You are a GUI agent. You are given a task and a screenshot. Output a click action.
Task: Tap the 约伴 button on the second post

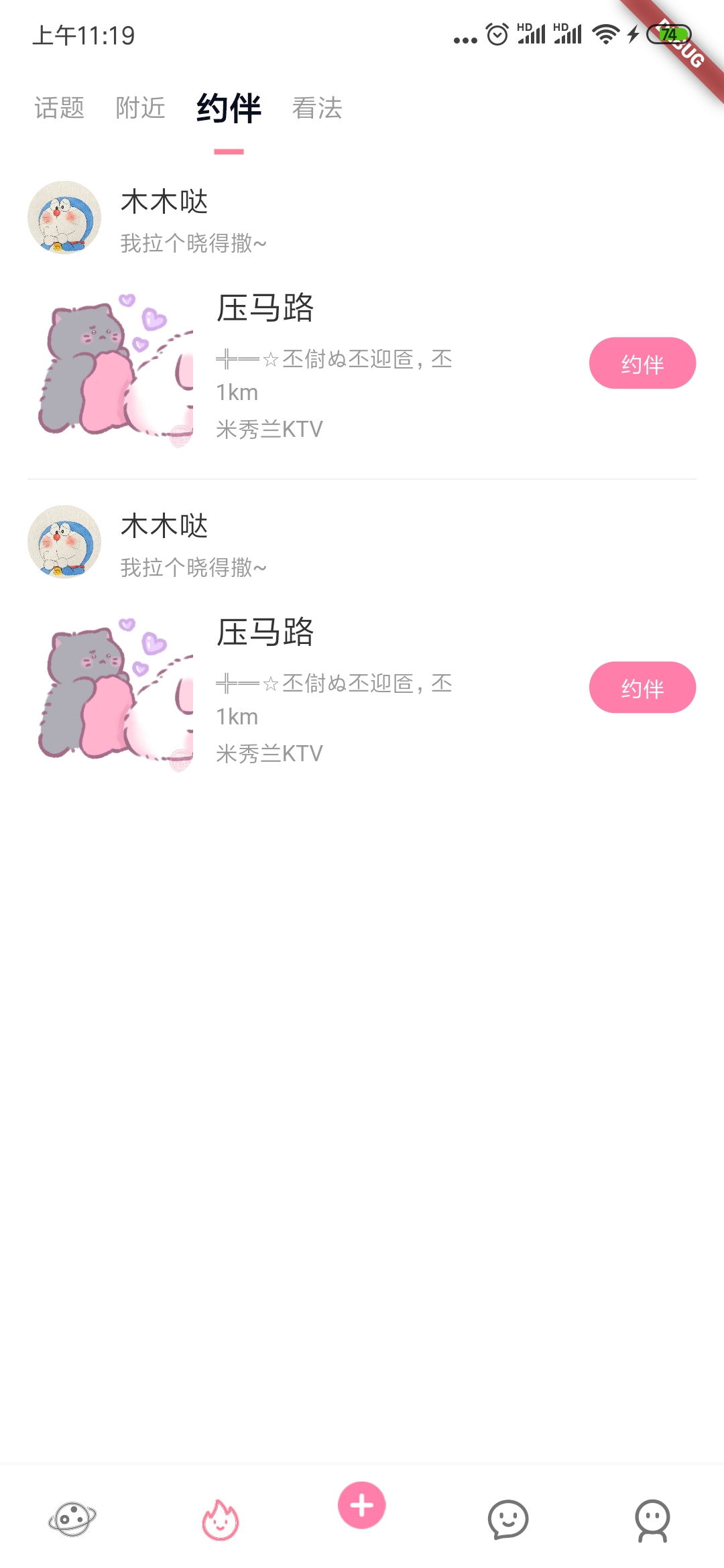click(x=642, y=688)
